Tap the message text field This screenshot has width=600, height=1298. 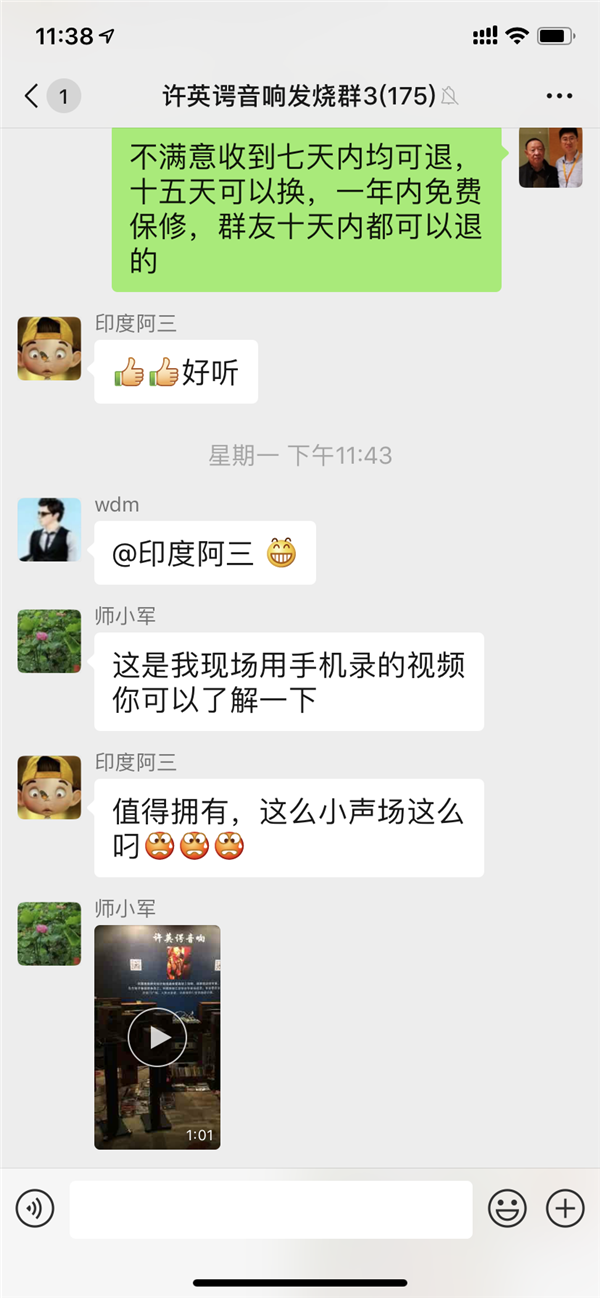[270, 1209]
